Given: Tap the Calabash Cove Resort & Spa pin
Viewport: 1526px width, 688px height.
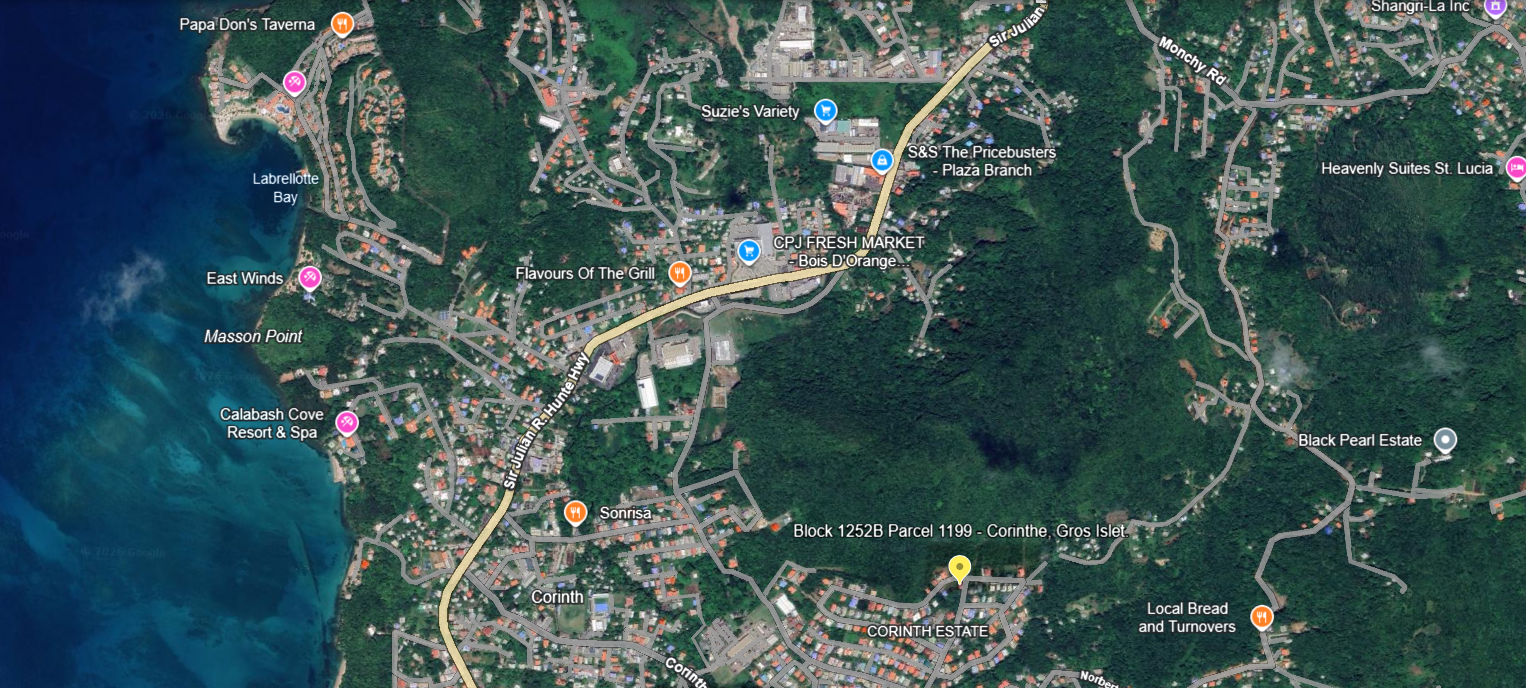Looking at the screenshot, I should coord(347,423).
